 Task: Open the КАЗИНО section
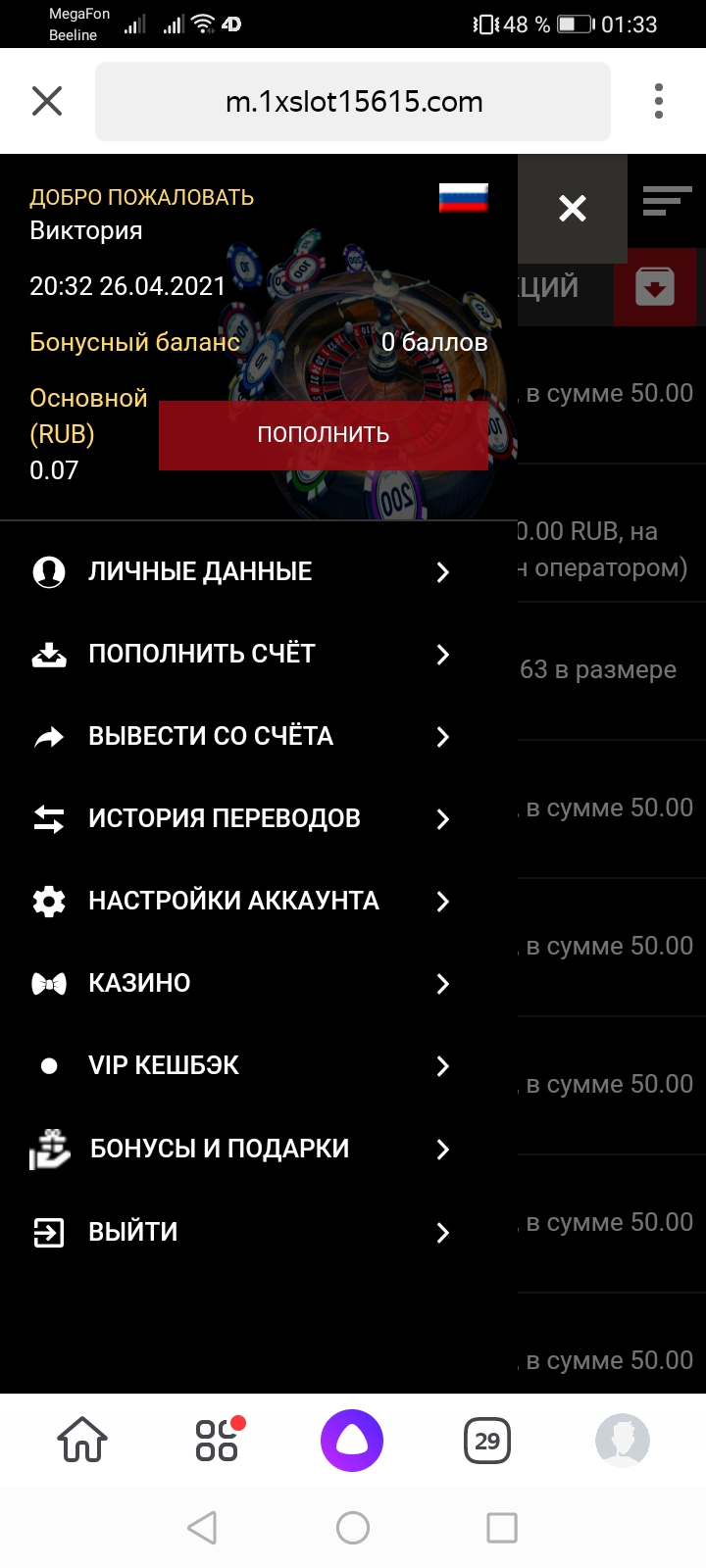pos(240,983)
